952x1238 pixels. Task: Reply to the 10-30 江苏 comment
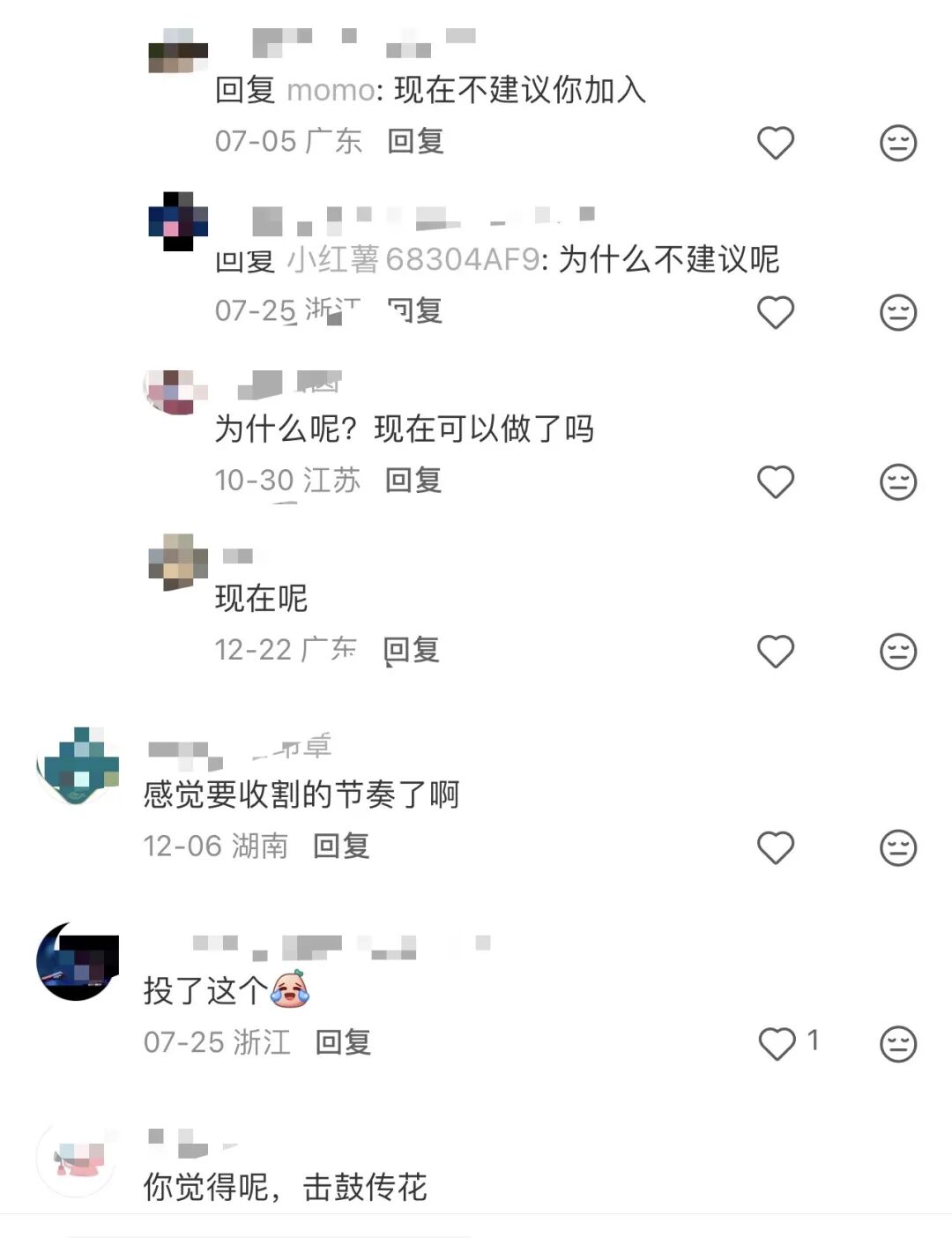click(x=413, y=480)
